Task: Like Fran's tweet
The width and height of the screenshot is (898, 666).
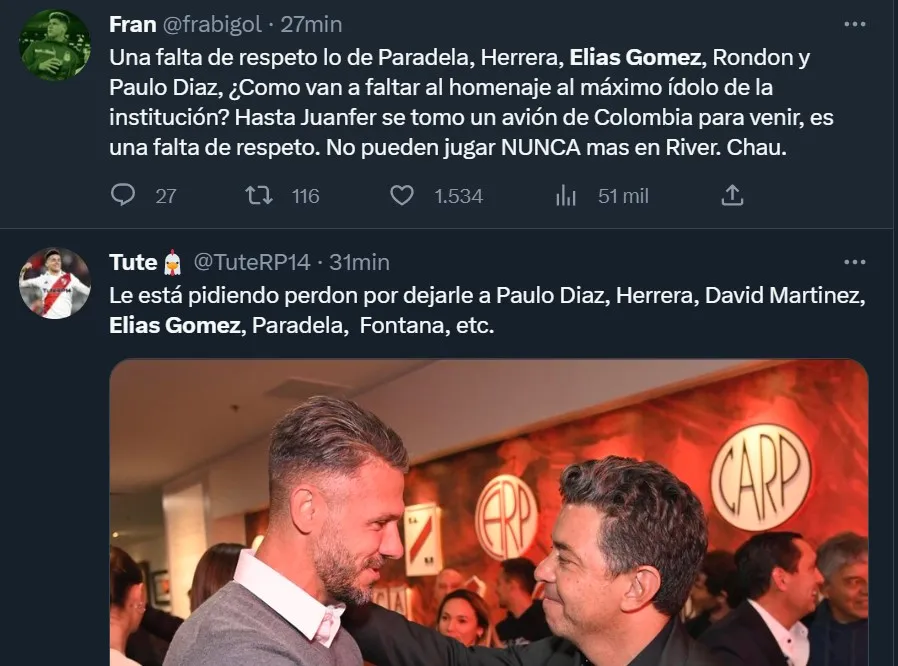Action: pyautogui.click(x=401, y=195)
